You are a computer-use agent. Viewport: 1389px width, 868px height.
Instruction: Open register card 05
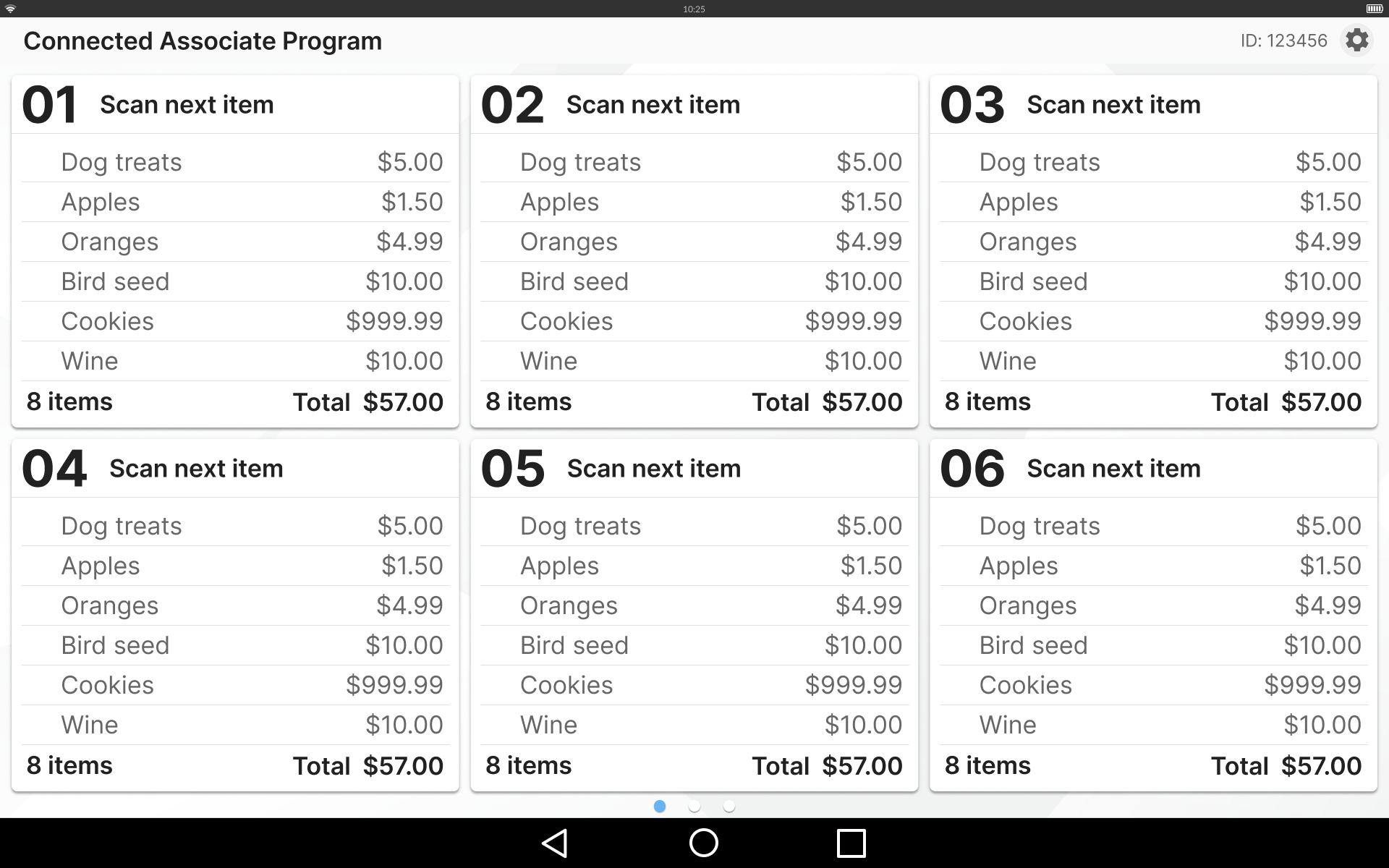click(x=694, y=615)
